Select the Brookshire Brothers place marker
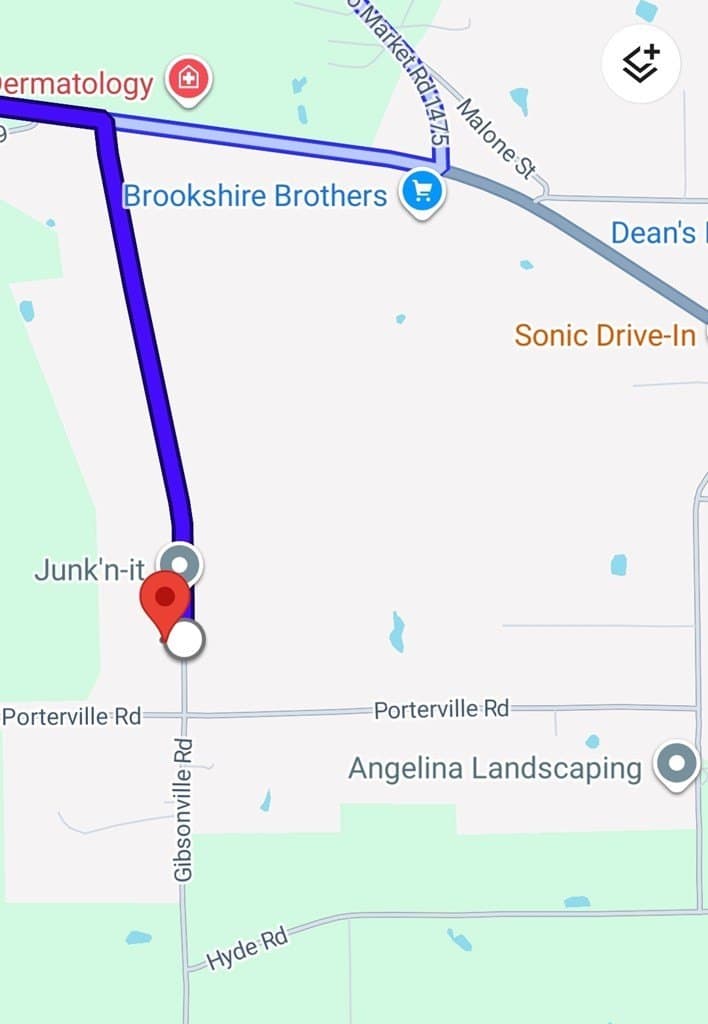This screenshot has height=1024, width=708. click(x=422, y=191)
